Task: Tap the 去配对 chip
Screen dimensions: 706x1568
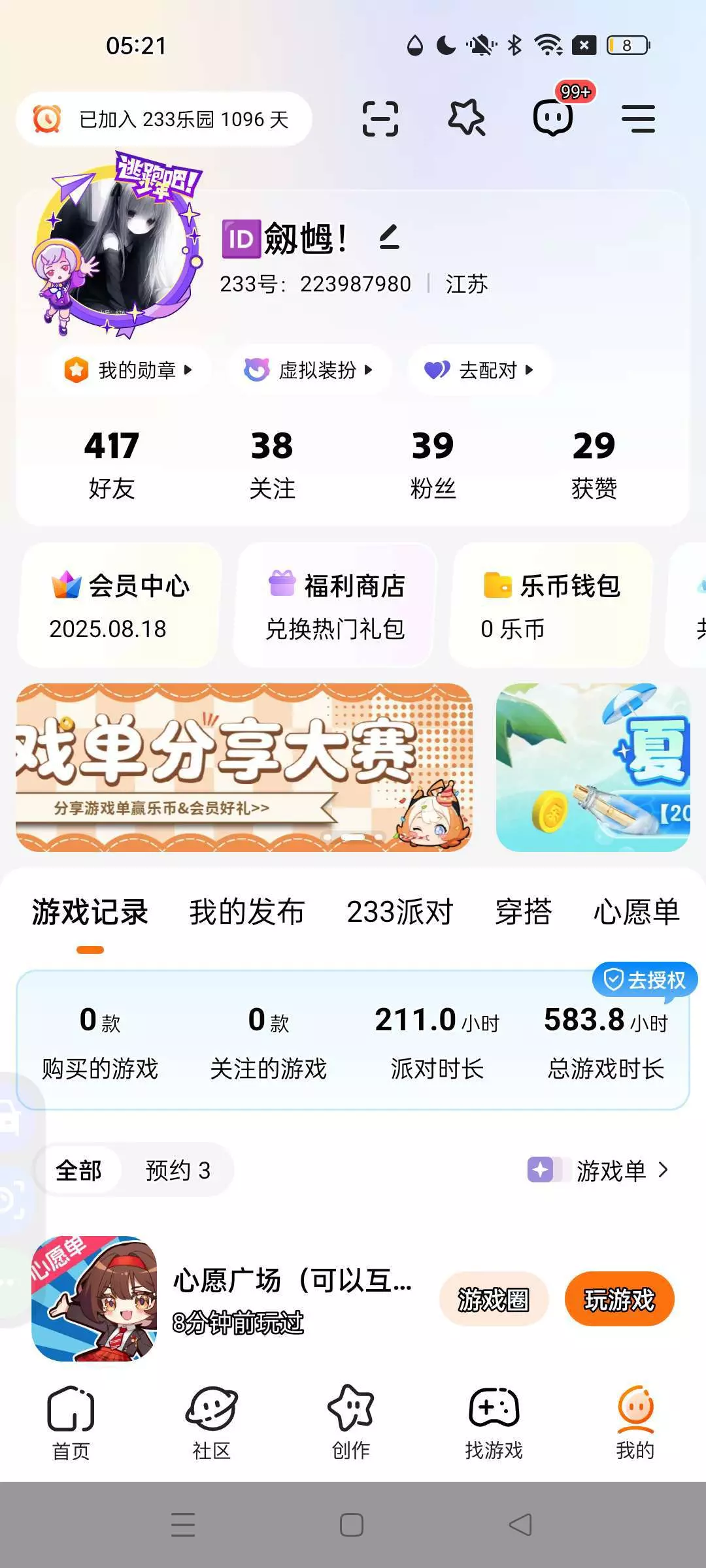Action: [479, 370]
